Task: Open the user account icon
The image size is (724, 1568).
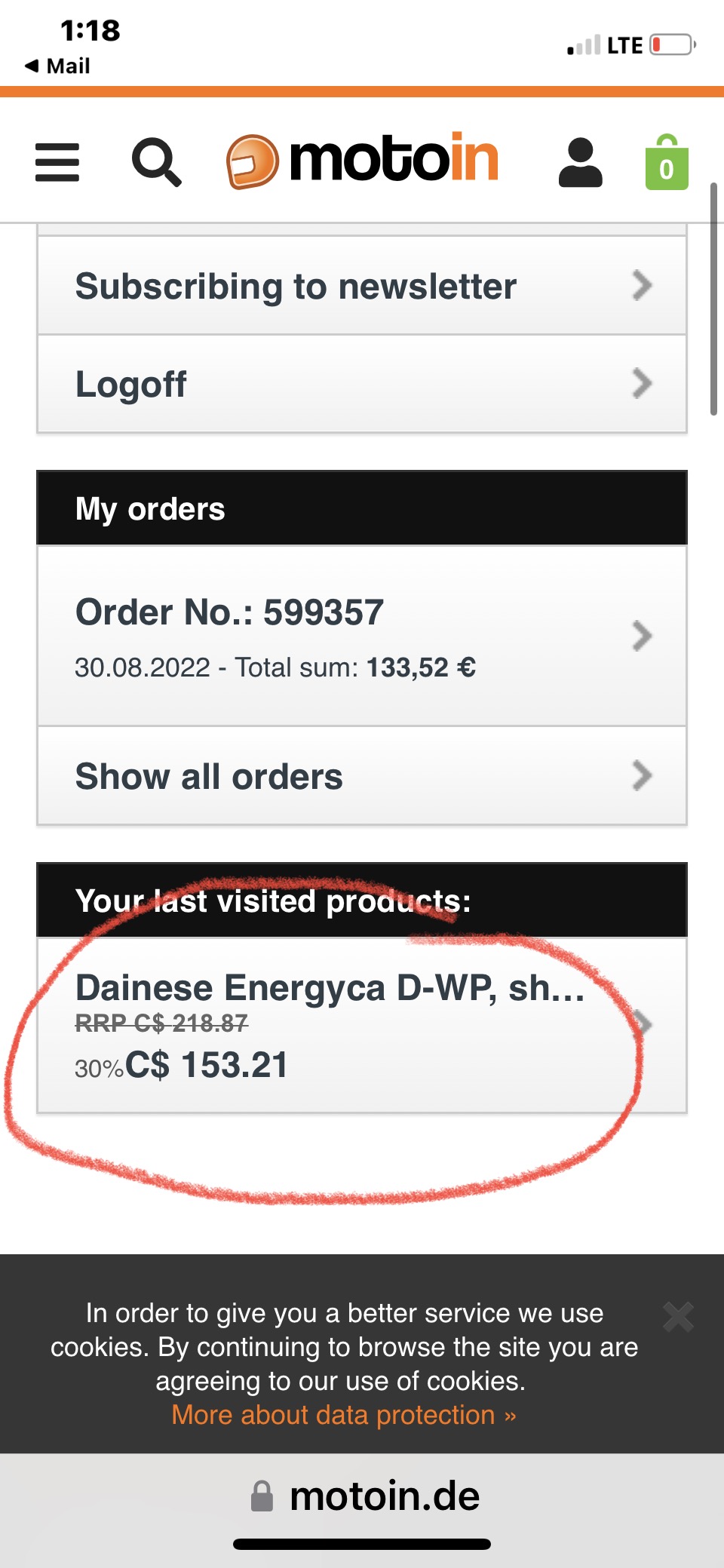Action: pyautogui.click(x=580, y=162)
